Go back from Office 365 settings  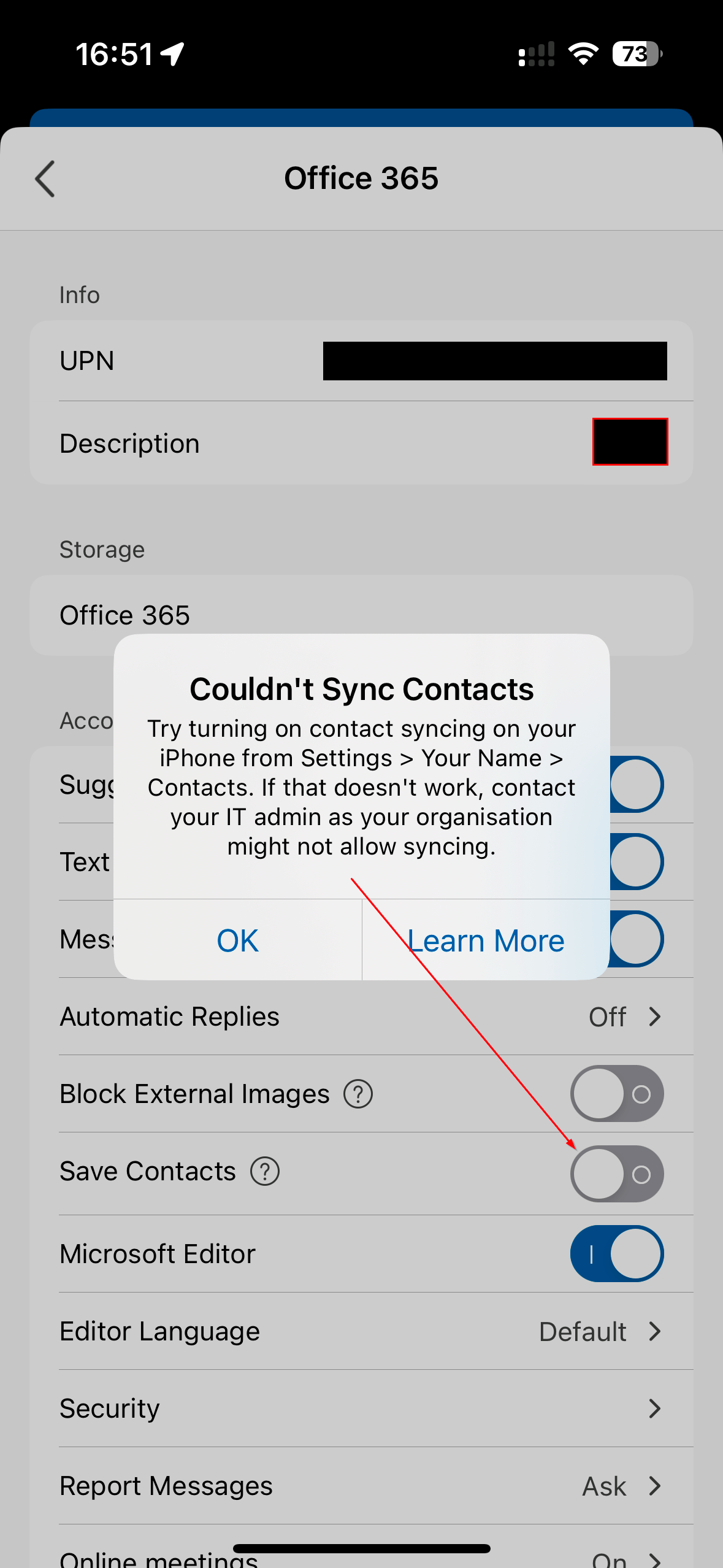(x=45, y=179)
